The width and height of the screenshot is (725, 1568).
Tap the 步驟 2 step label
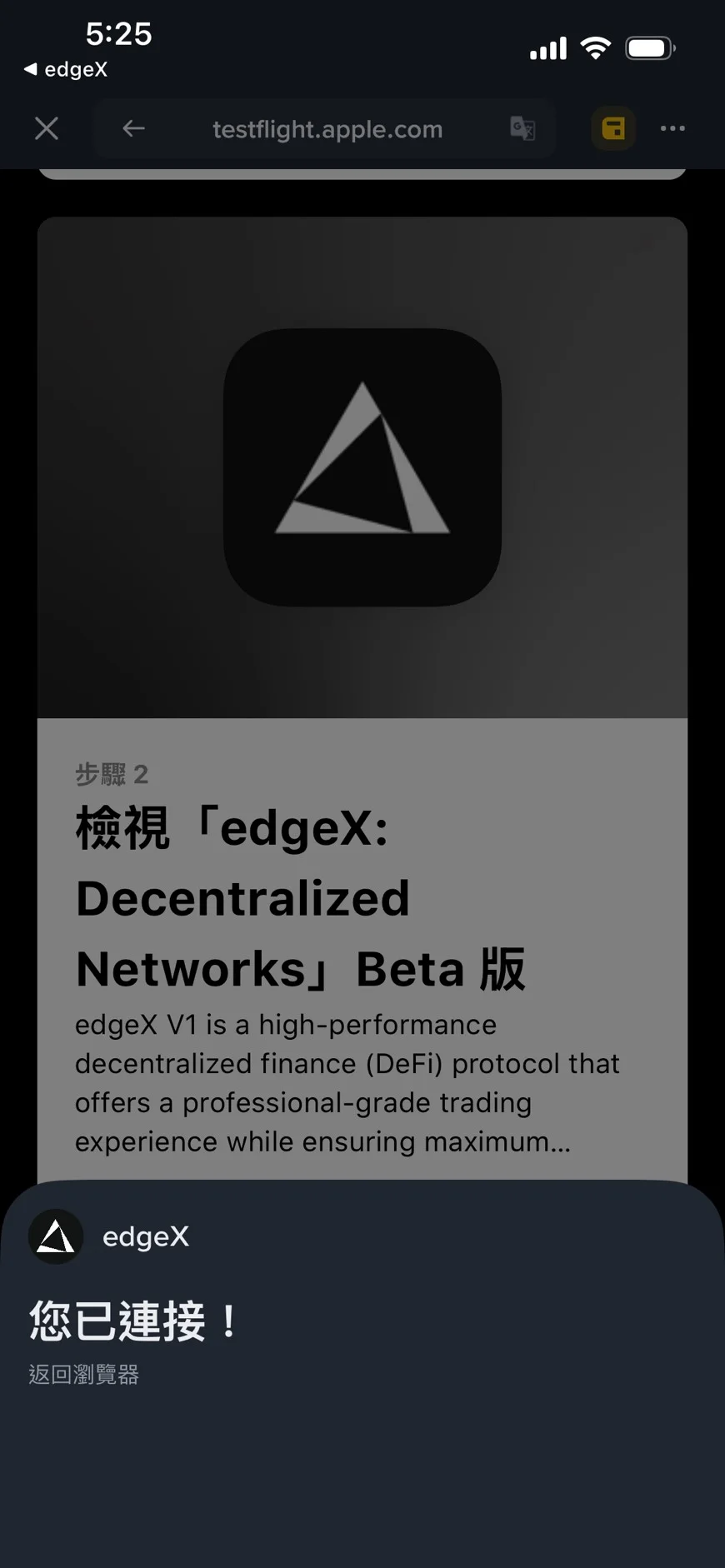point(111,773)
